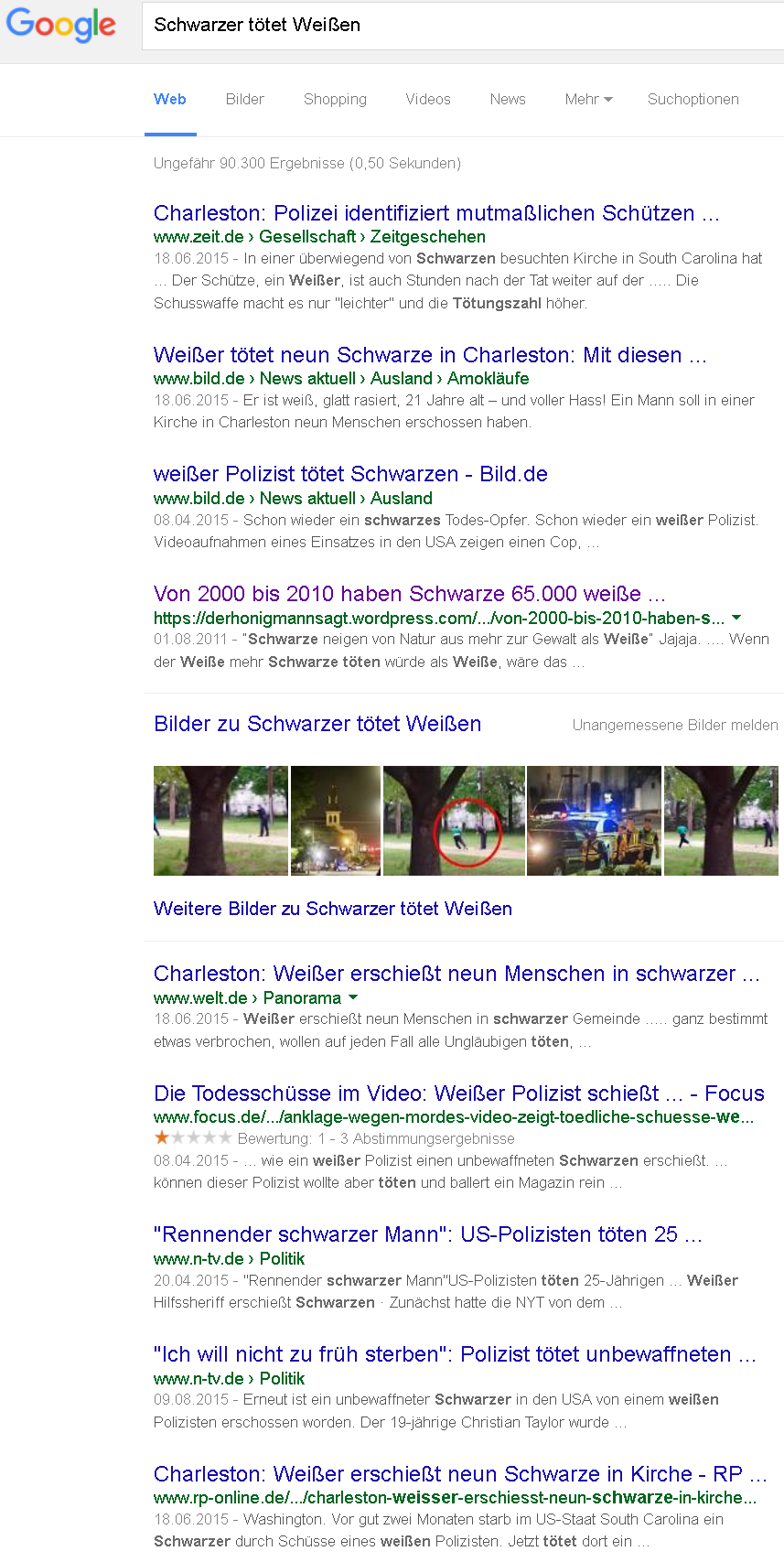
Task: Open the zeit.de result on the Charleston shooter
Action: pos(435,213)
